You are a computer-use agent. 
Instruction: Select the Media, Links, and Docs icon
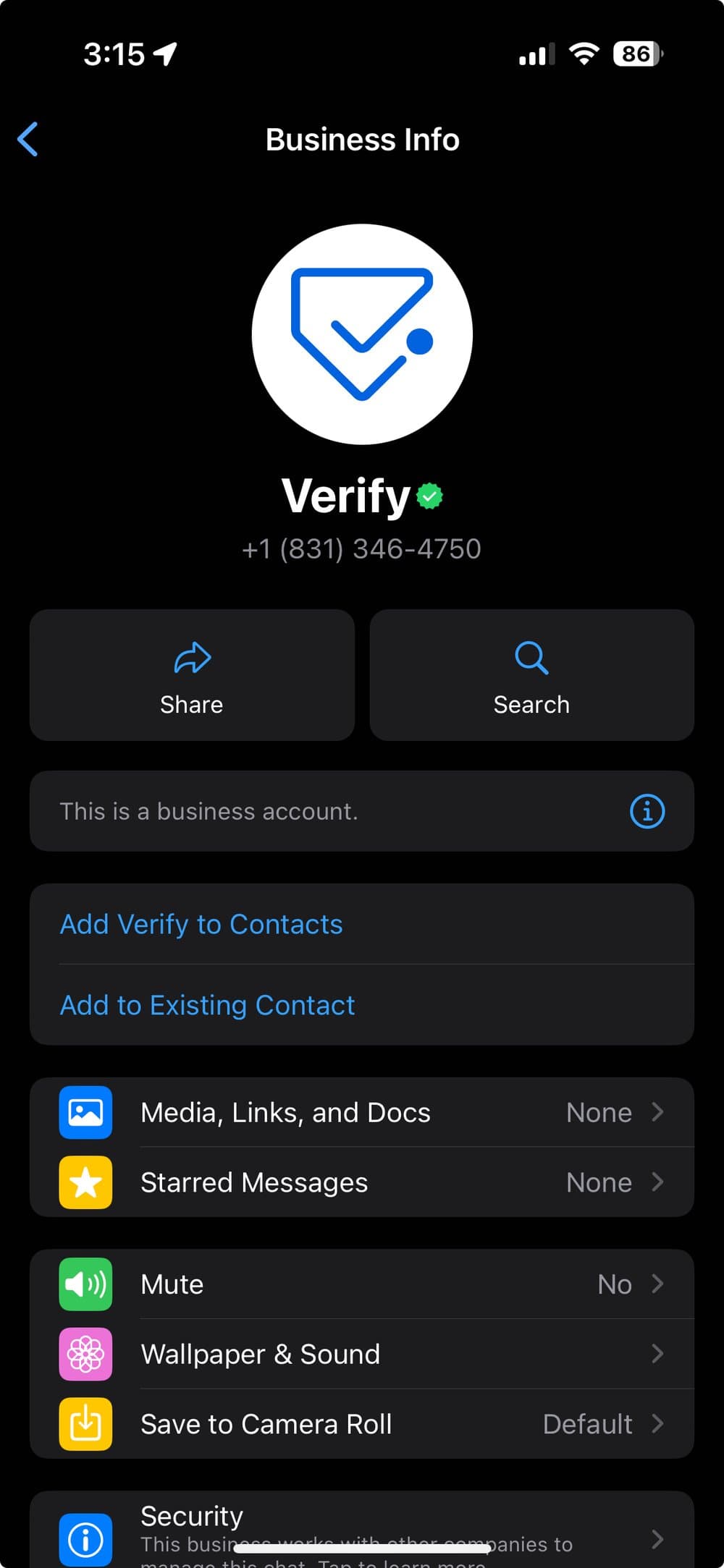(85, 1112)
